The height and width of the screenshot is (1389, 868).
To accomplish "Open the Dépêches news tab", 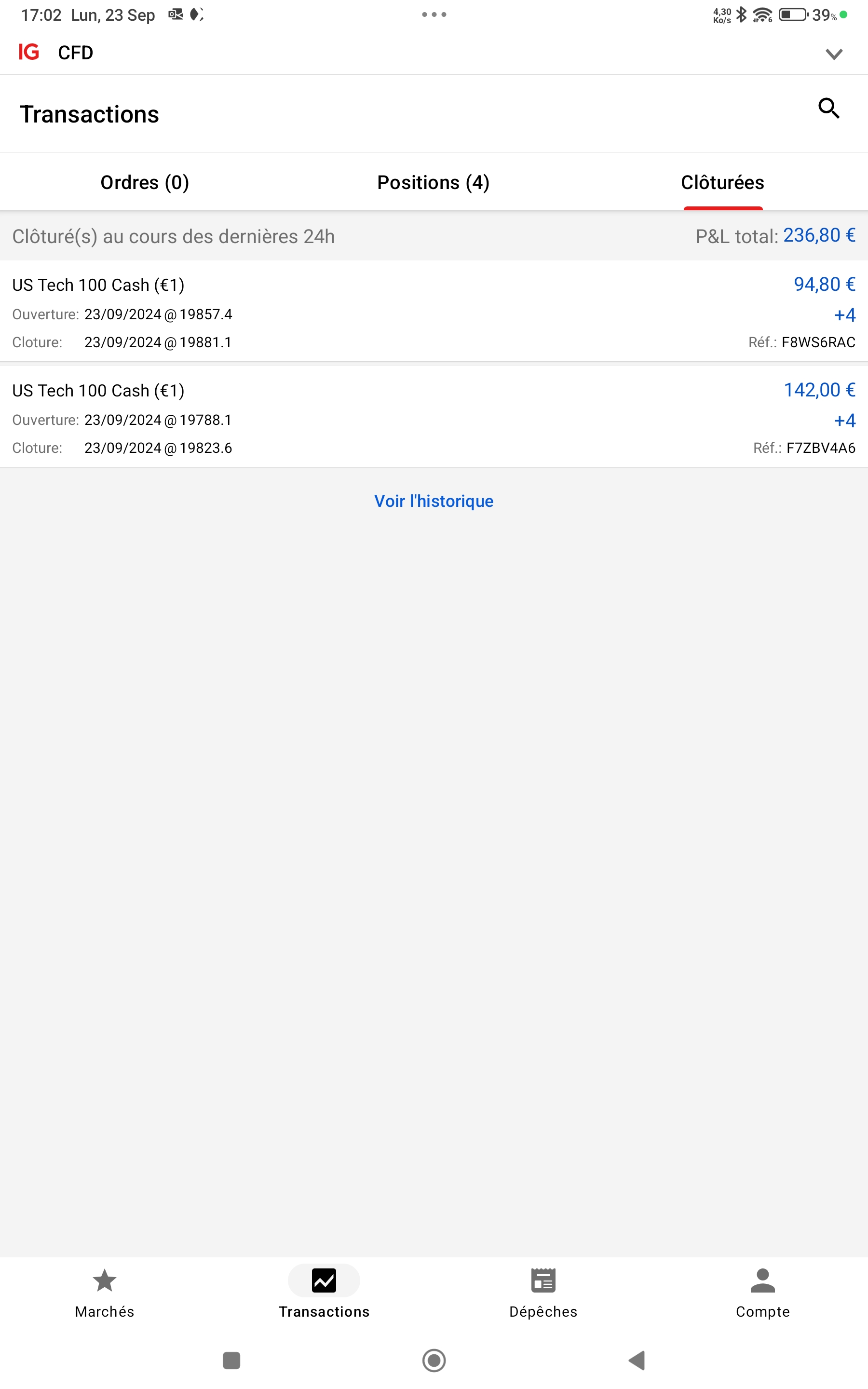I will pyautogui.click(x=543, y=1293).
